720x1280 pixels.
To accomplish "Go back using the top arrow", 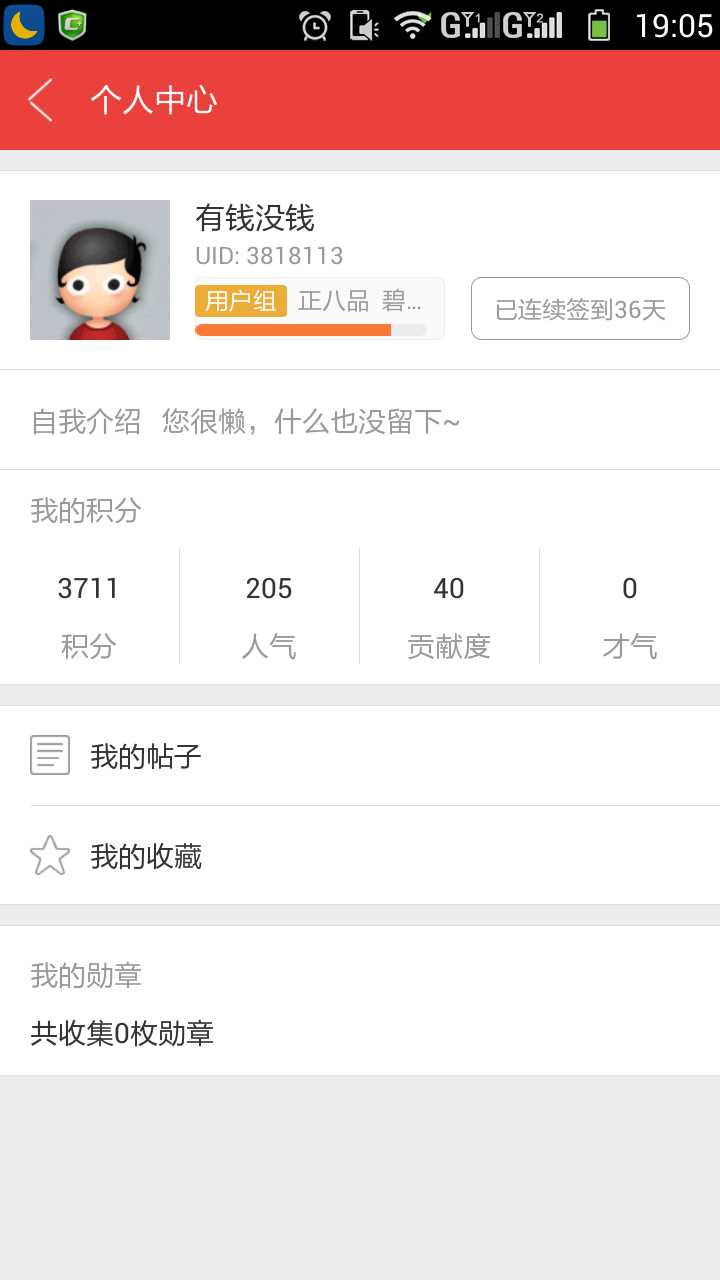I will pos(40,100).
